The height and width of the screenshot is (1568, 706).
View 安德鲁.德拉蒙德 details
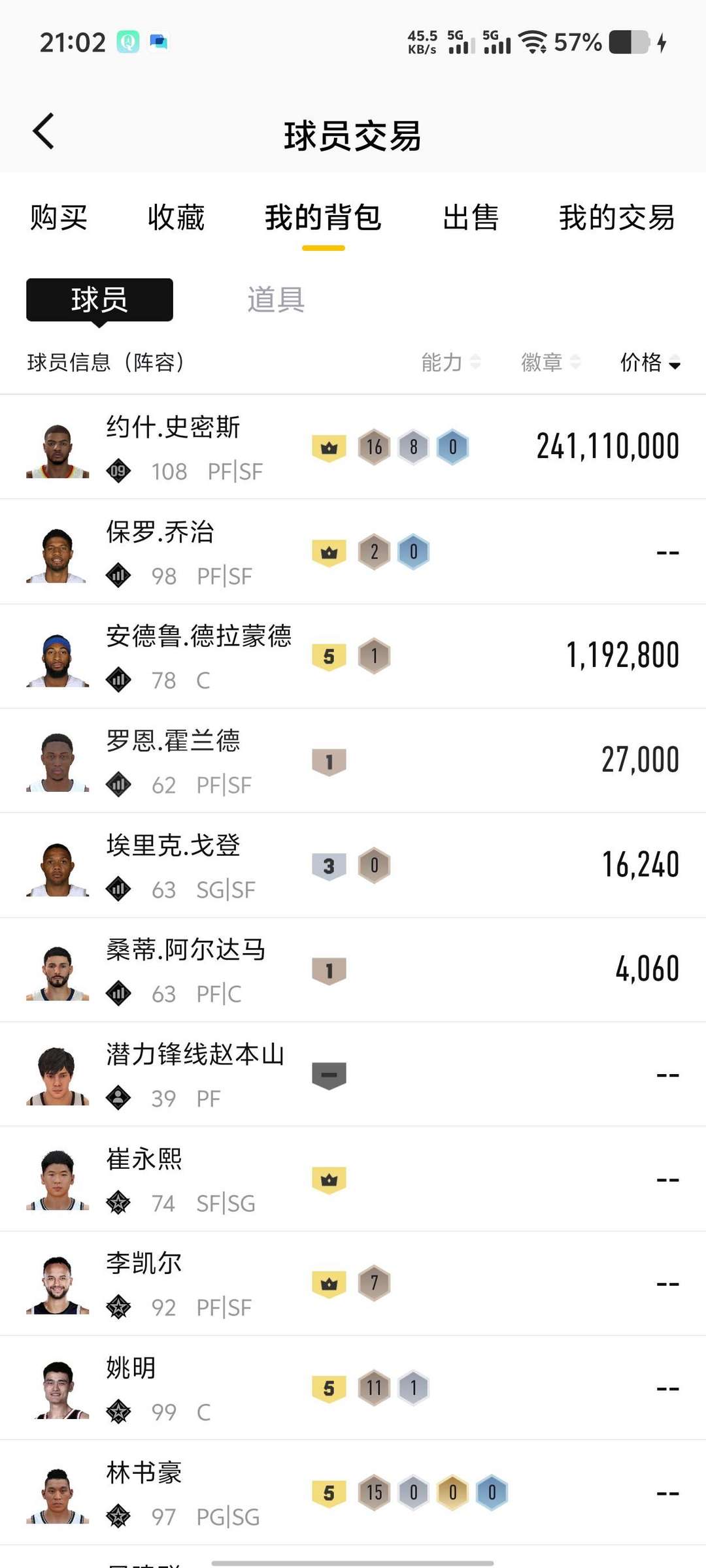353,656
